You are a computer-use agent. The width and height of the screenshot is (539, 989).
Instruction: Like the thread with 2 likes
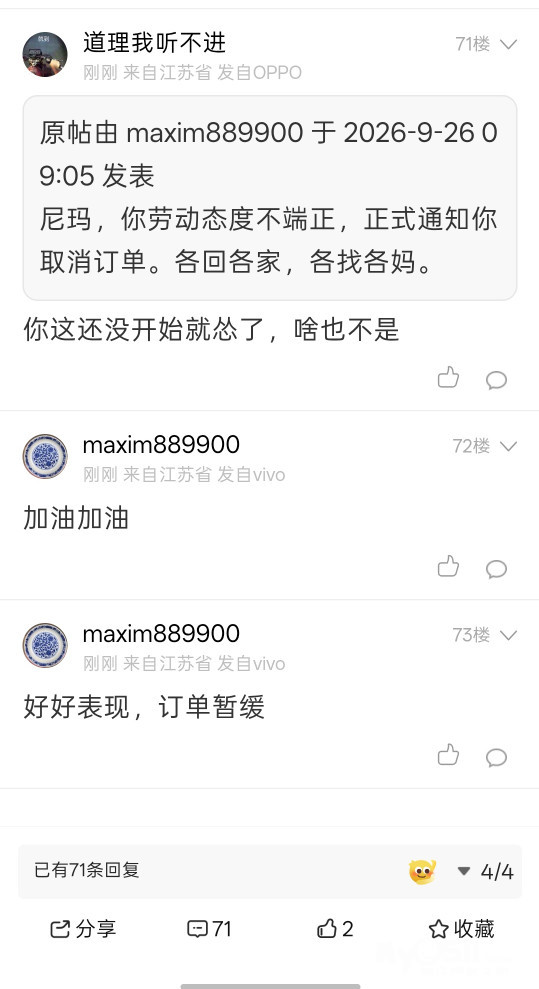(335, 928)
